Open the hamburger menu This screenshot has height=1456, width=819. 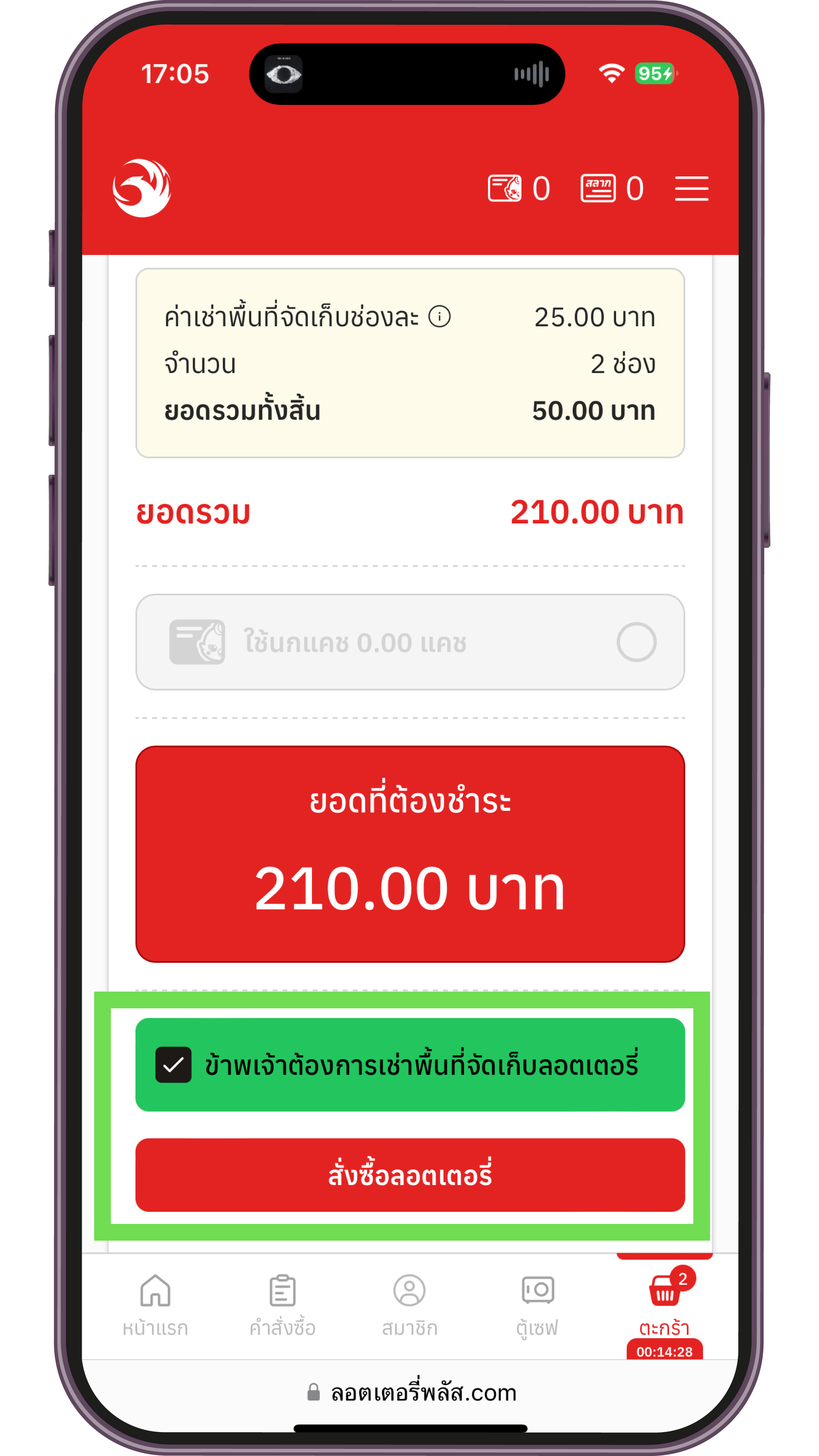tap(691, 188)
